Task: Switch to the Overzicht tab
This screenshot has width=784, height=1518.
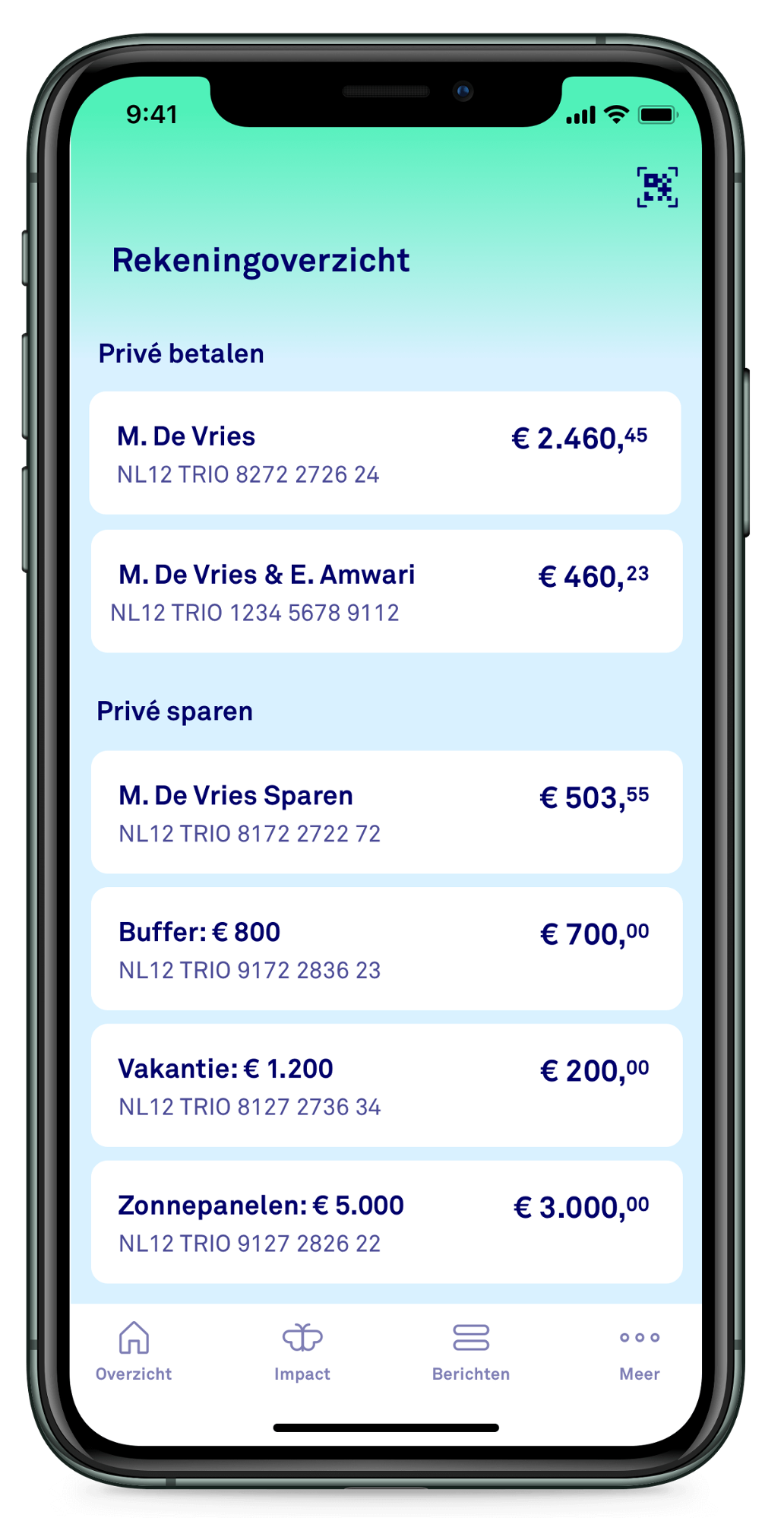Action: click(134, 1352)
